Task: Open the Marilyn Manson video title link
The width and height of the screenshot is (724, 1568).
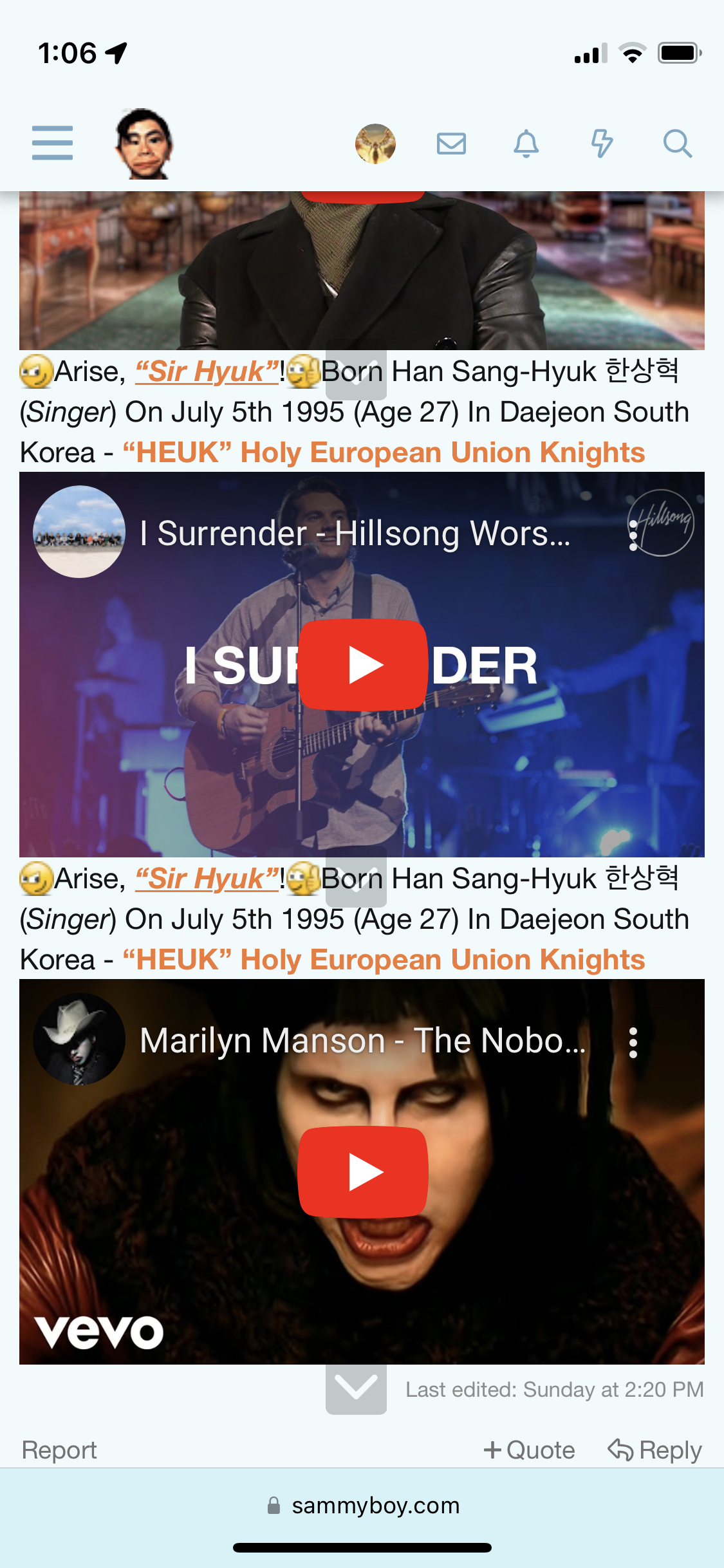Action: [362, 1040]
